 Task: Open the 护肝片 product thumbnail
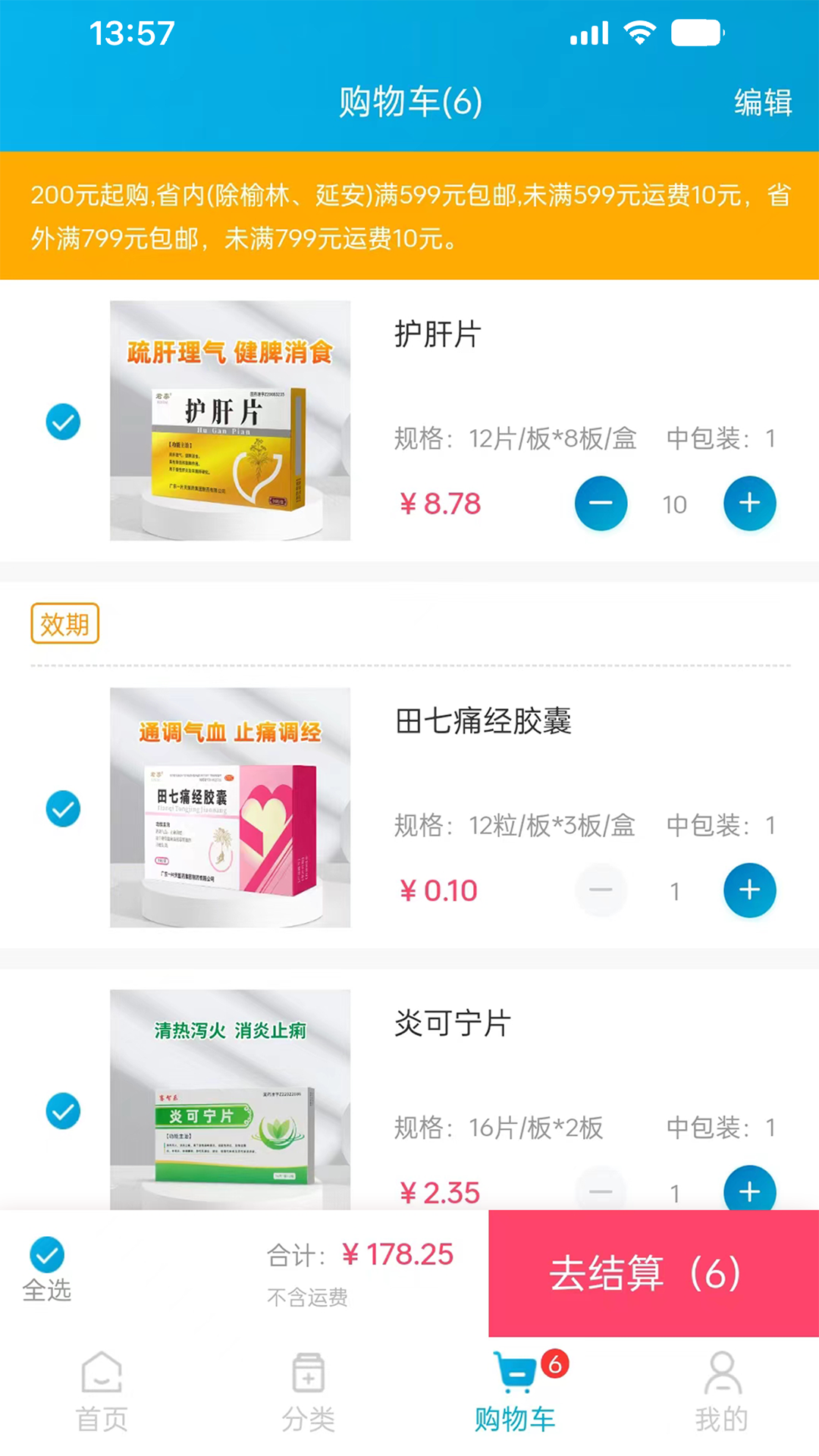coord(230,419)
